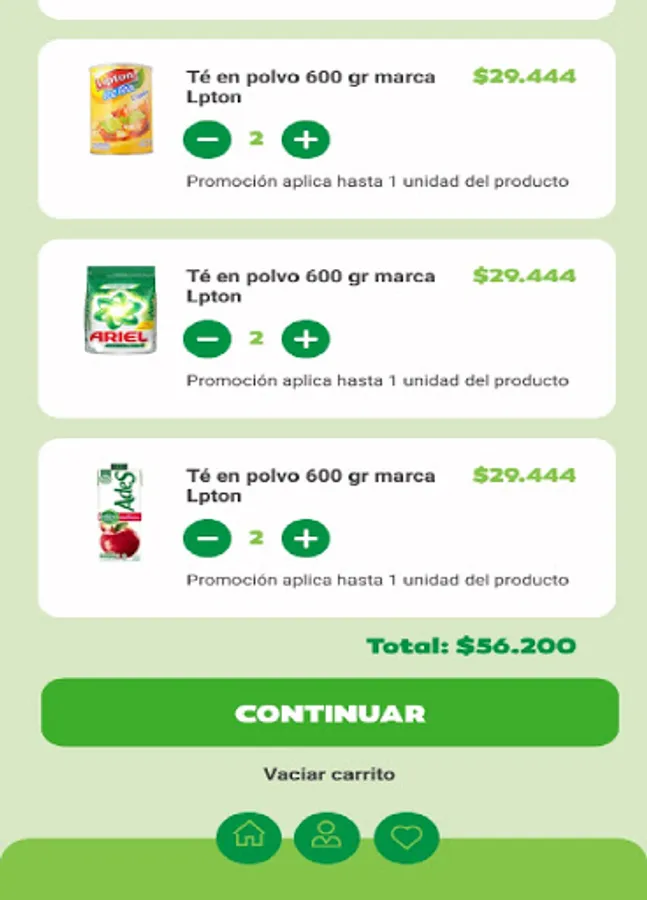Select Vaciar carrito to empty the cart
This screenshot has width=647, height=900.
[329, 774]
